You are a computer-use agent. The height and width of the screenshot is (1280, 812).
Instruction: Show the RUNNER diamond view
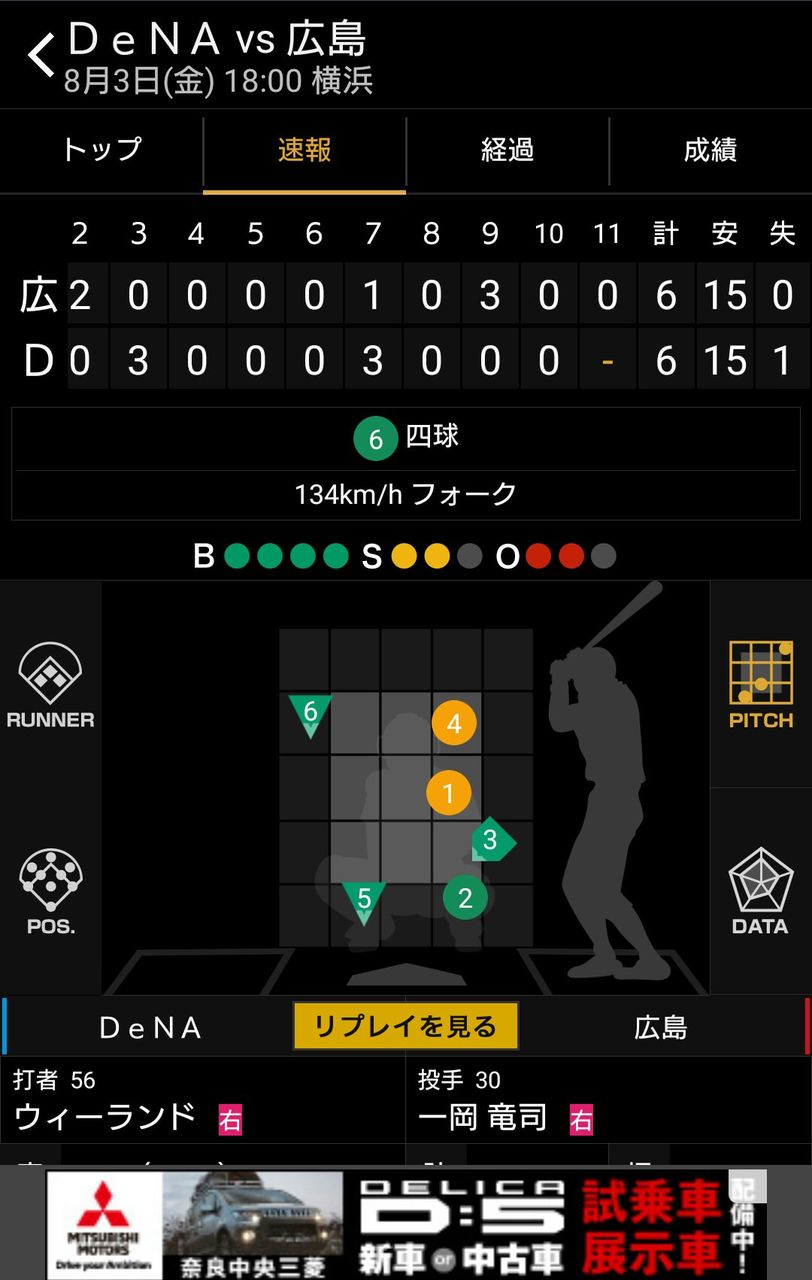50,686
